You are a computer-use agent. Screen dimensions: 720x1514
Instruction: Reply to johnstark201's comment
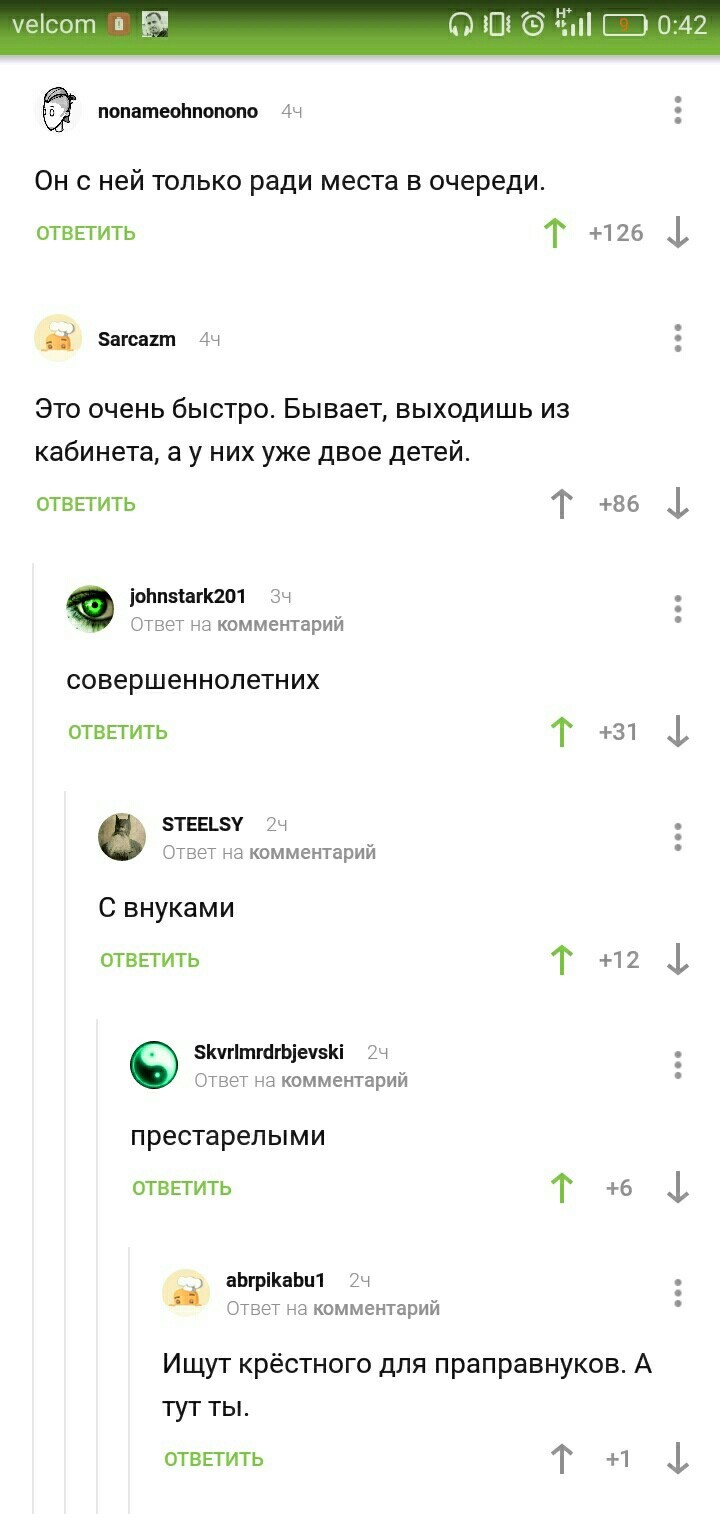pyautogui.click(x=118, y=732)
